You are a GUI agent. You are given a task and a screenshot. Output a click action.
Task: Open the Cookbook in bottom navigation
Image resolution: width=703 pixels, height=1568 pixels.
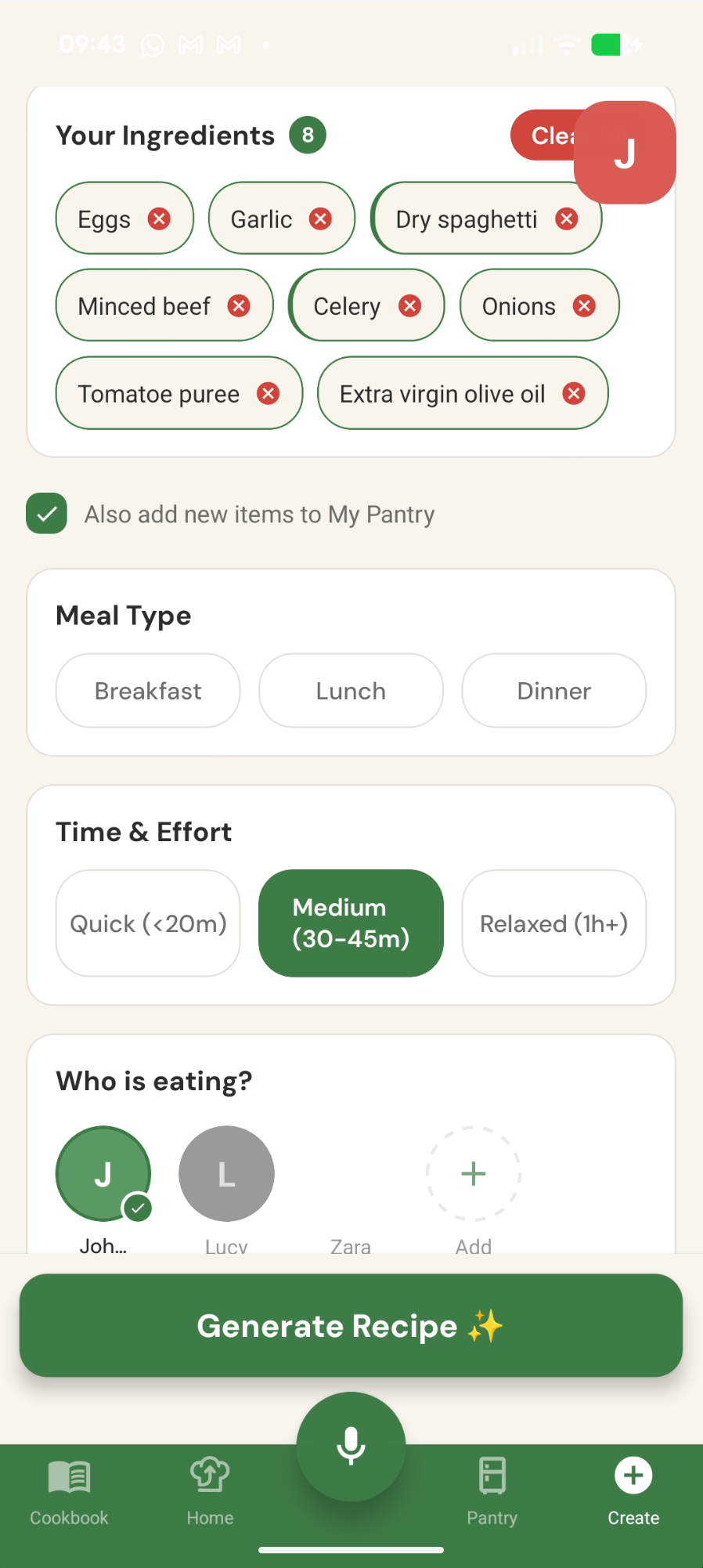[69, 1487]
